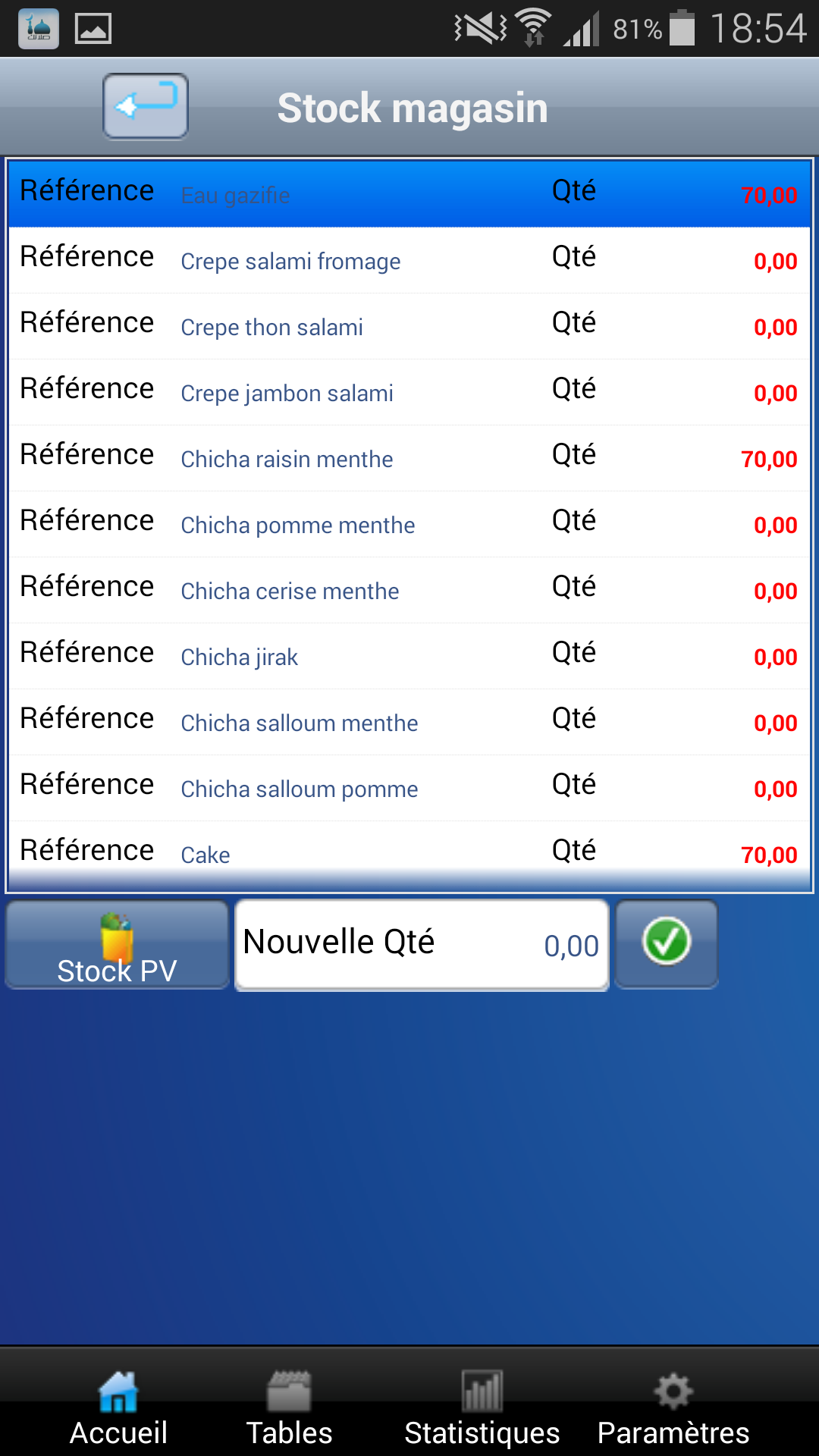Select the Crepe jambon salami row

pos(409,392)
